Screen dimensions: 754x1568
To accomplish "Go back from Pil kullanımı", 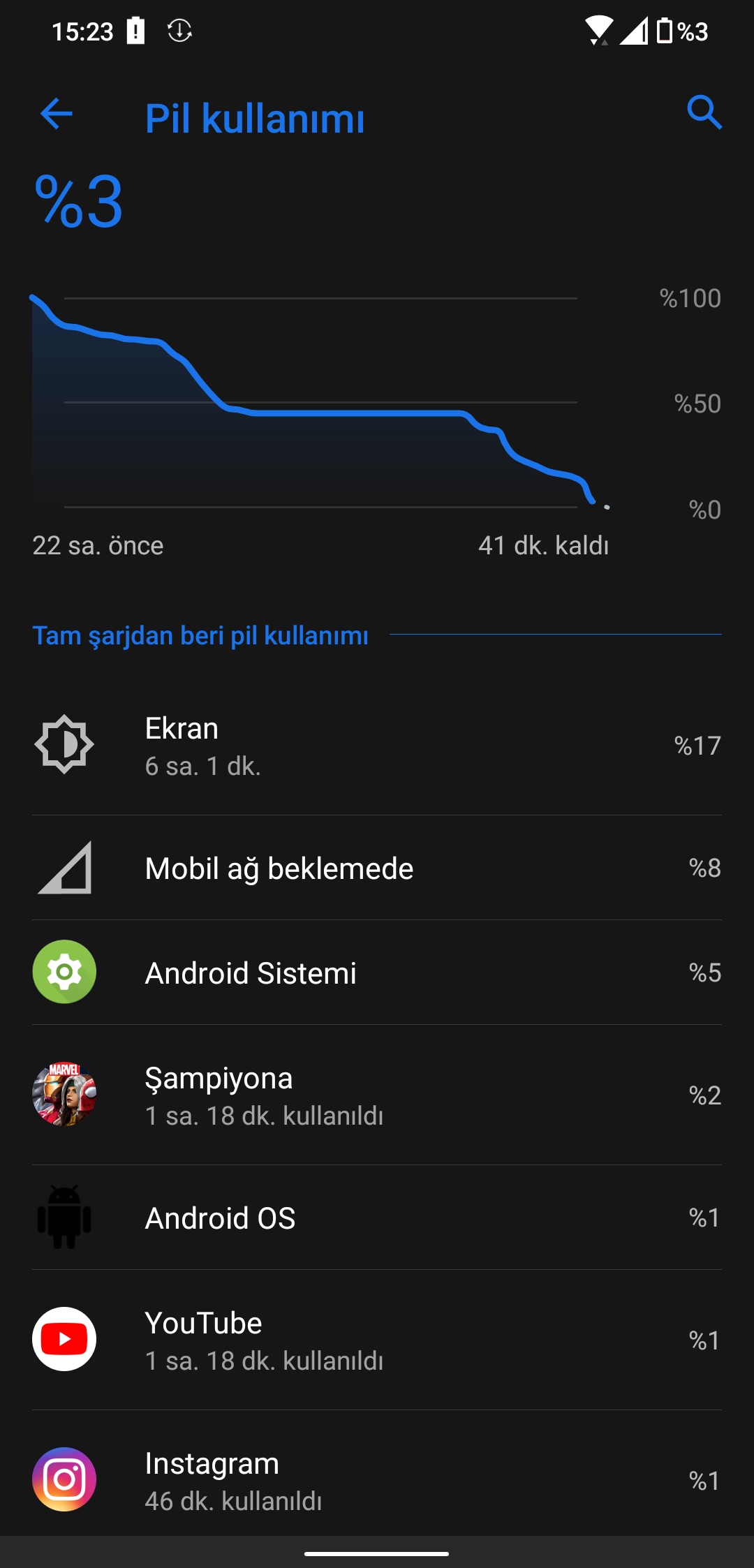I will coord(57,114).
